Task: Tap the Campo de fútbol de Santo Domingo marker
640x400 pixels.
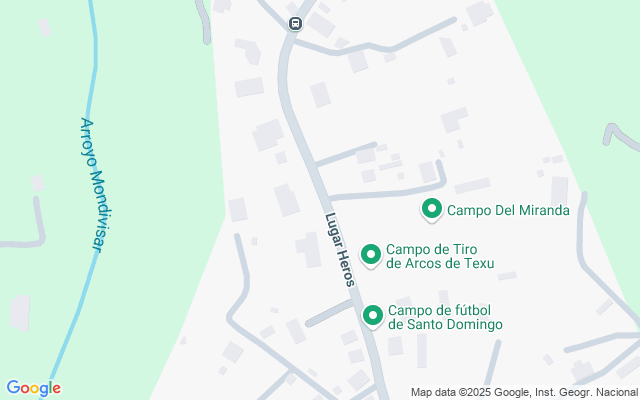Action: tap(374, 316)
